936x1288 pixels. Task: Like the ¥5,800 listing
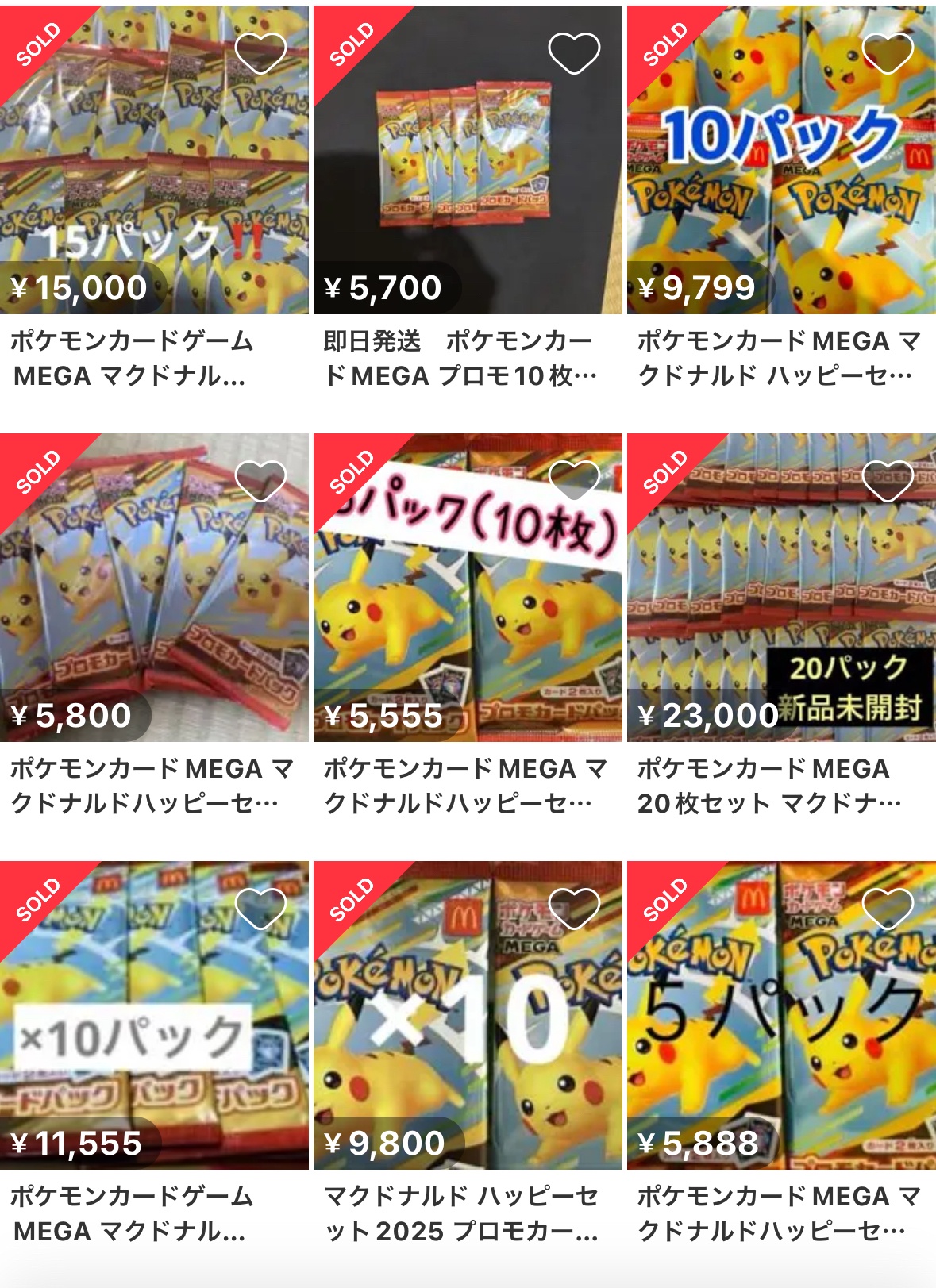(x=260, y=481)
